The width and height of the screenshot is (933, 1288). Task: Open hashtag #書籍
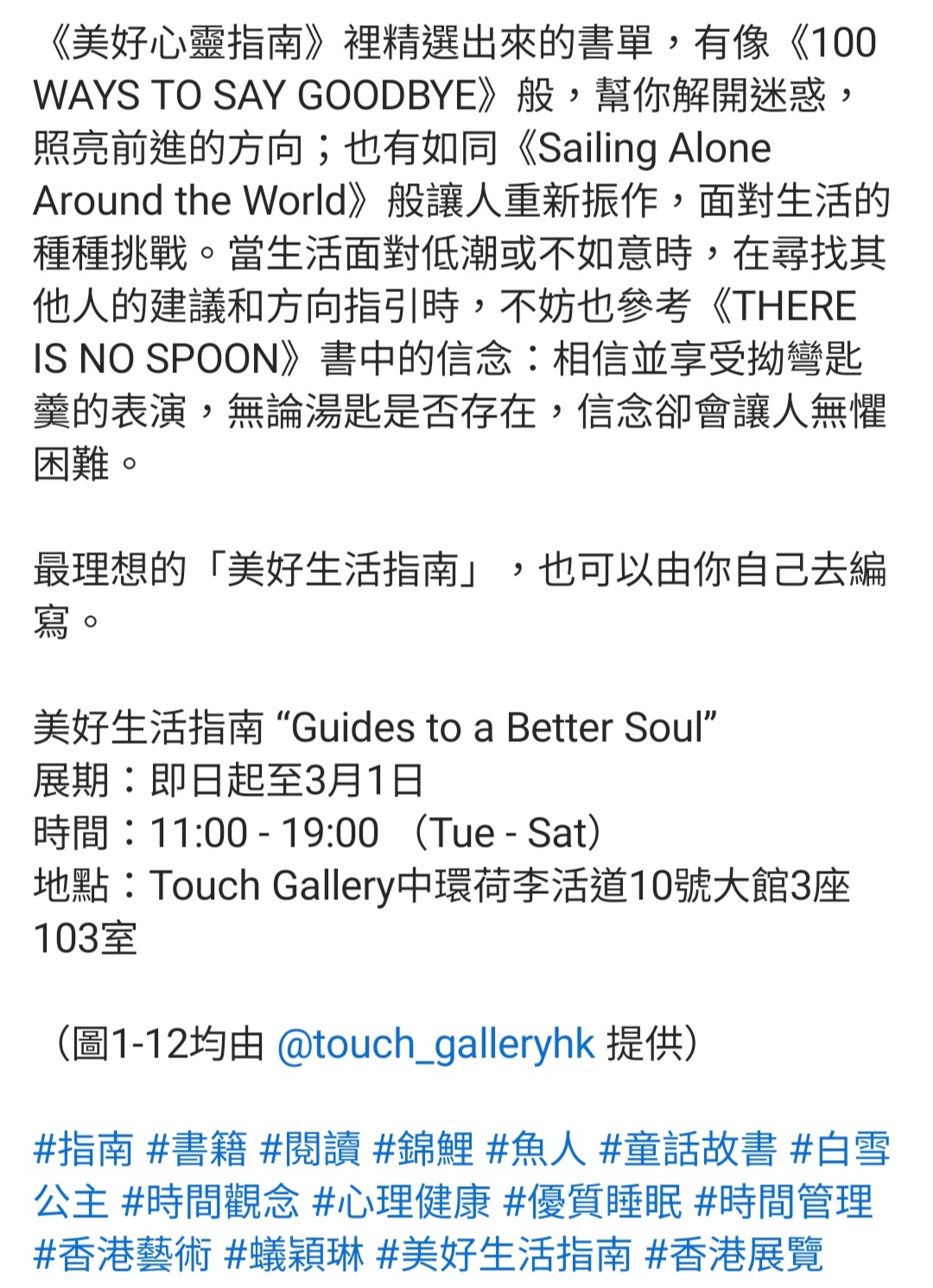[x=197, y=1149]
